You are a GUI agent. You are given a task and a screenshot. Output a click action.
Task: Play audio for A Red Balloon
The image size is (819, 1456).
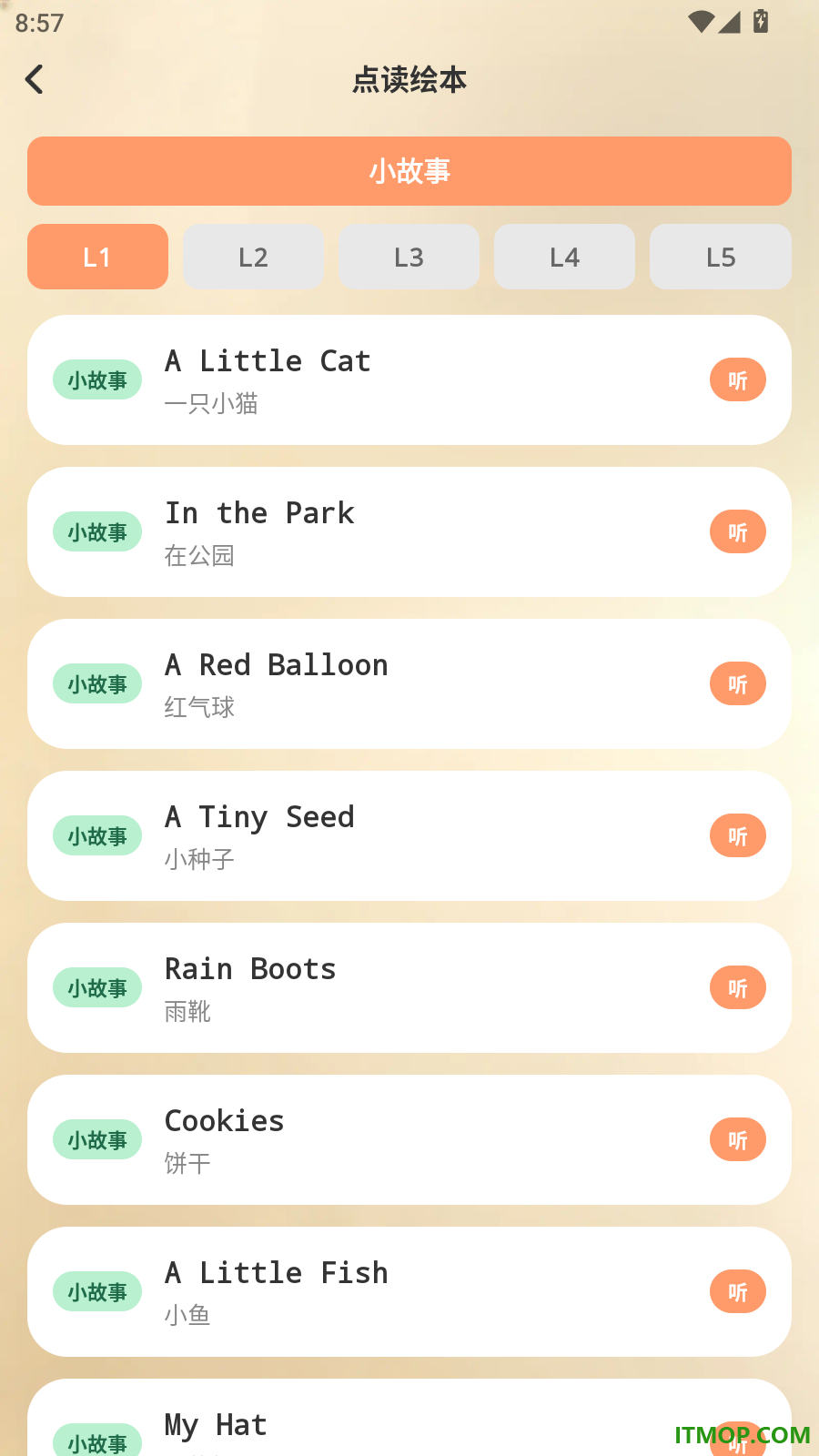pos(738,684)
